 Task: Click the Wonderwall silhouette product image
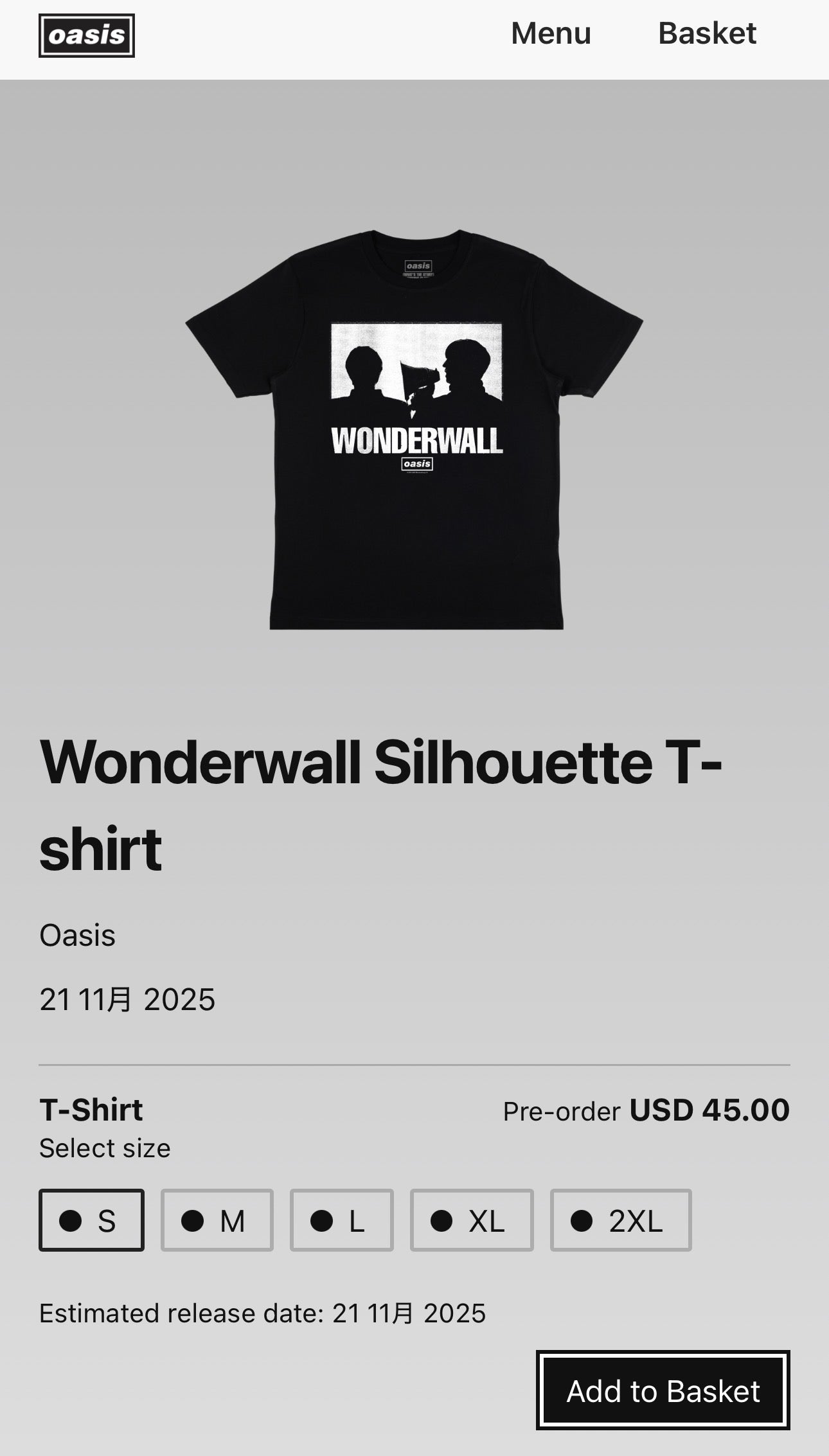(415, 437)
